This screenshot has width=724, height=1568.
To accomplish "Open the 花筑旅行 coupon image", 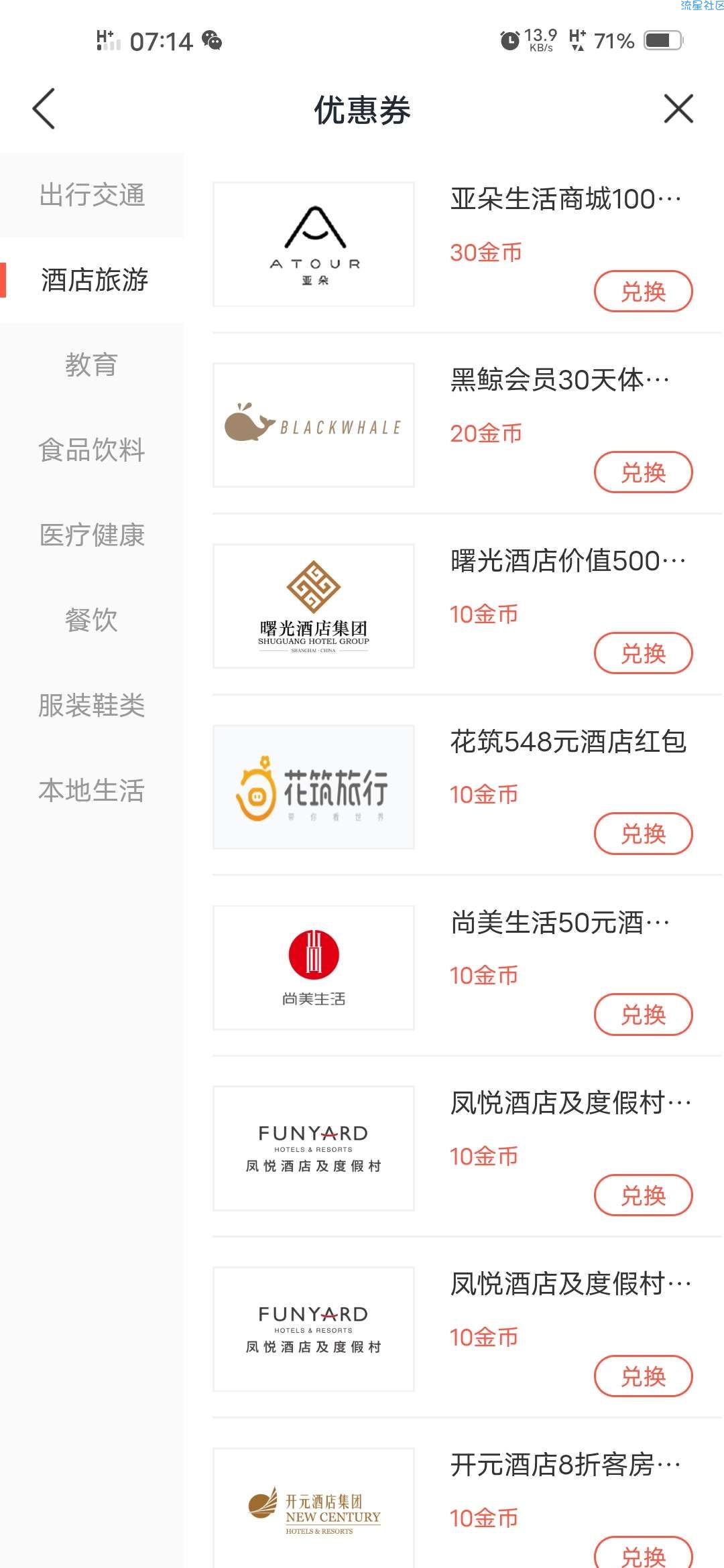I will (314, 787).
